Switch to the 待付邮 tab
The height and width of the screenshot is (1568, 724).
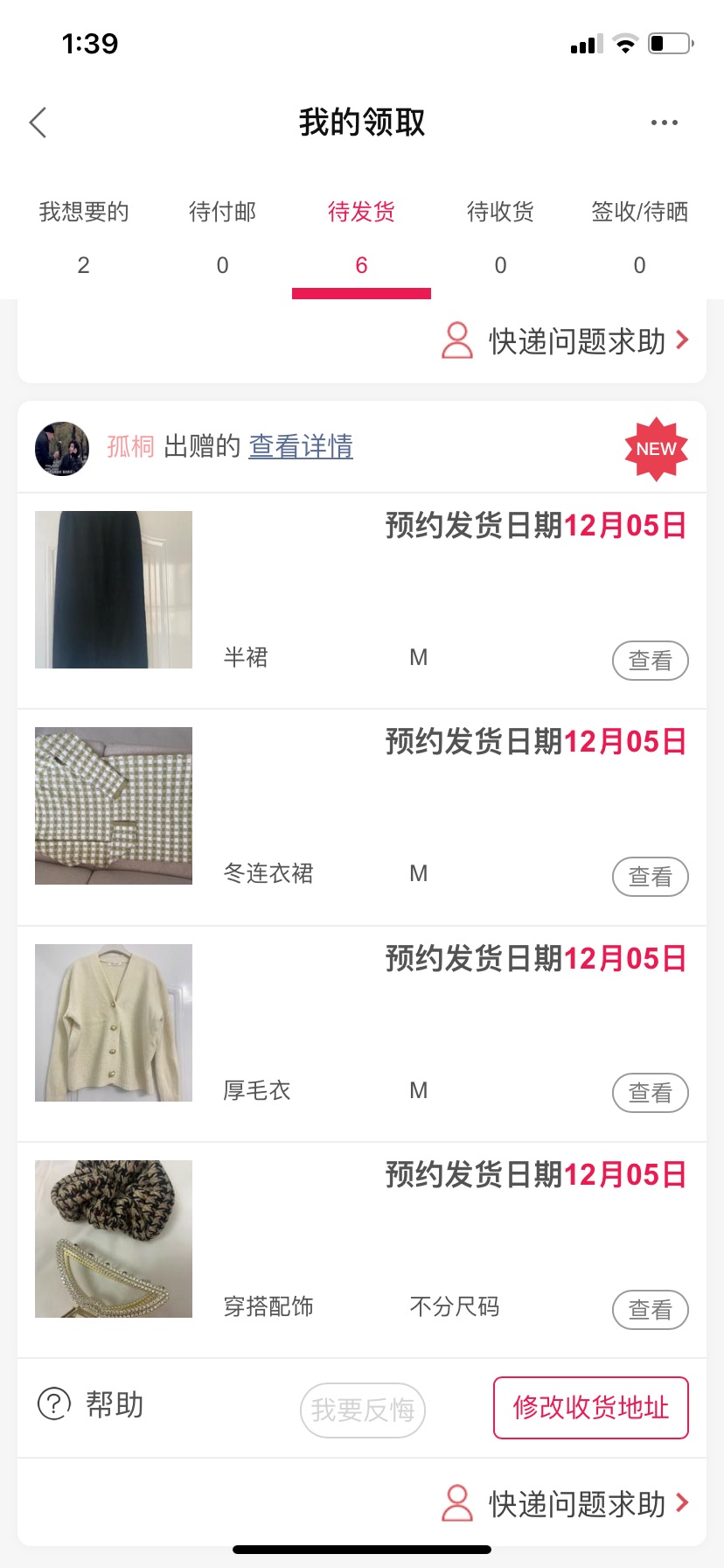click(x=222, y=236)
